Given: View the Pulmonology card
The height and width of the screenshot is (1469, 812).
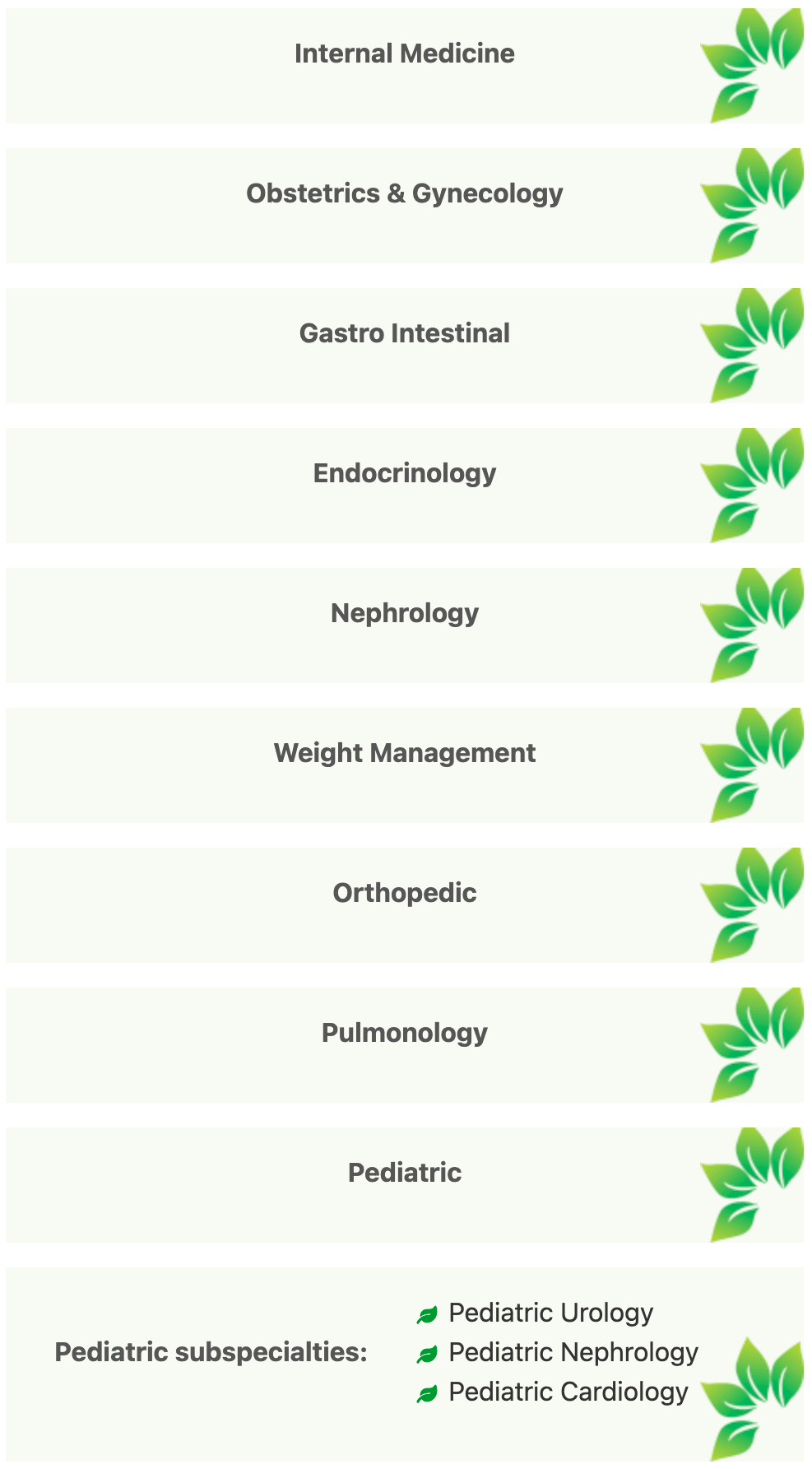Looking at the screenshot, I should click(x=404, y=1045).
